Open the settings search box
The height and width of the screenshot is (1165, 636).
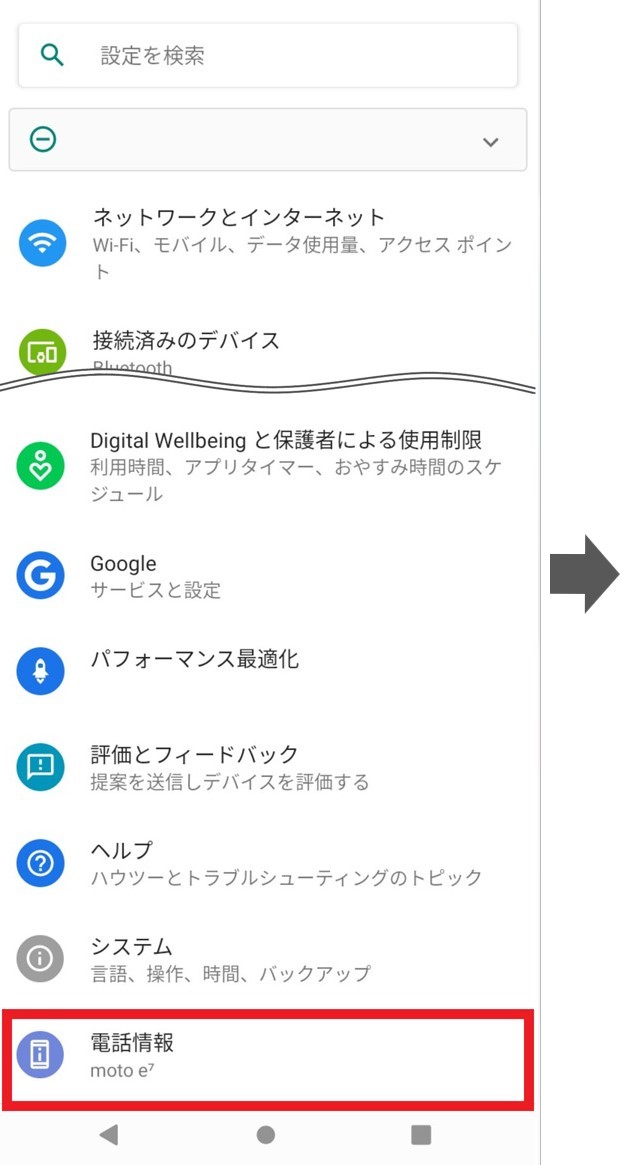[267, 56]
